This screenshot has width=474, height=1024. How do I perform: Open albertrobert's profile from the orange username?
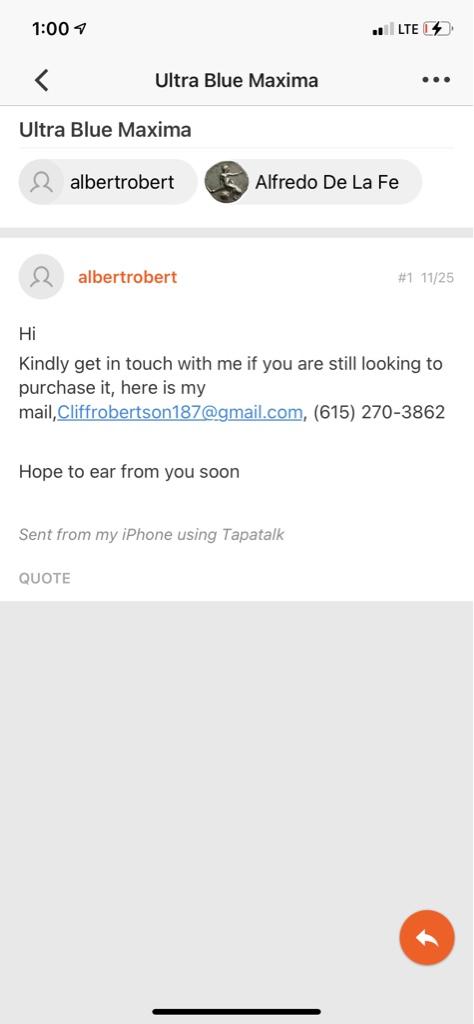[x=127, y=277]
